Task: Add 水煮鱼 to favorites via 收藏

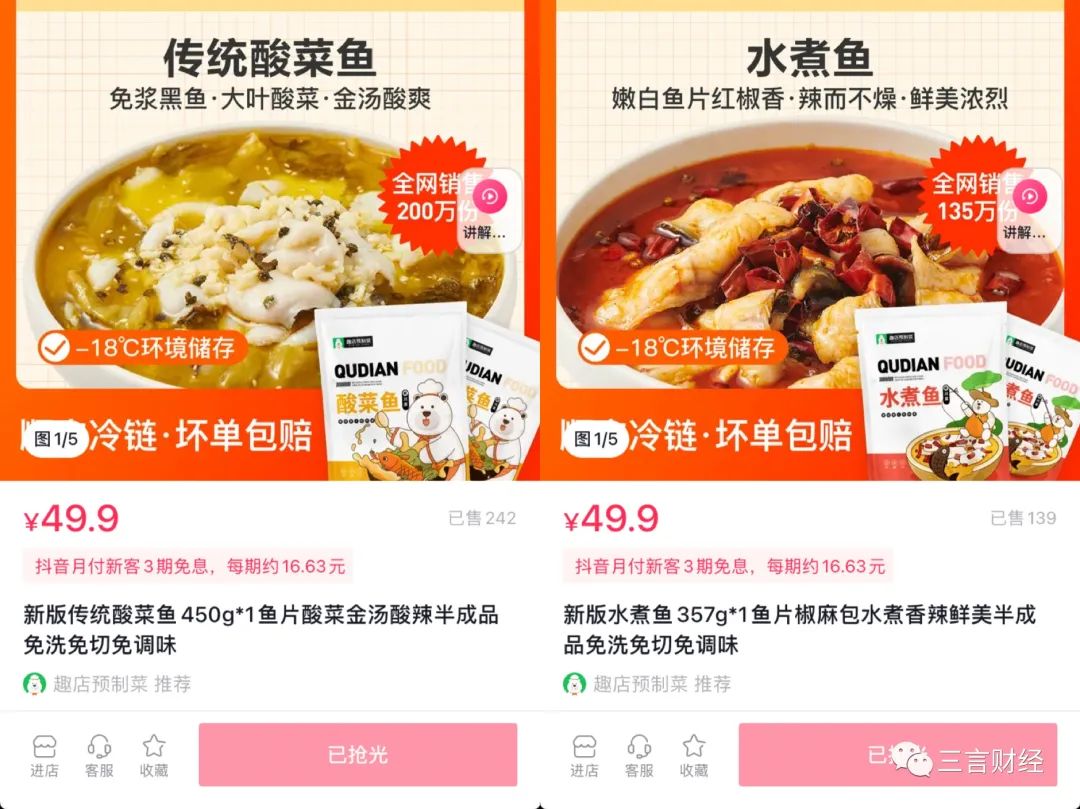Action: 693,756
